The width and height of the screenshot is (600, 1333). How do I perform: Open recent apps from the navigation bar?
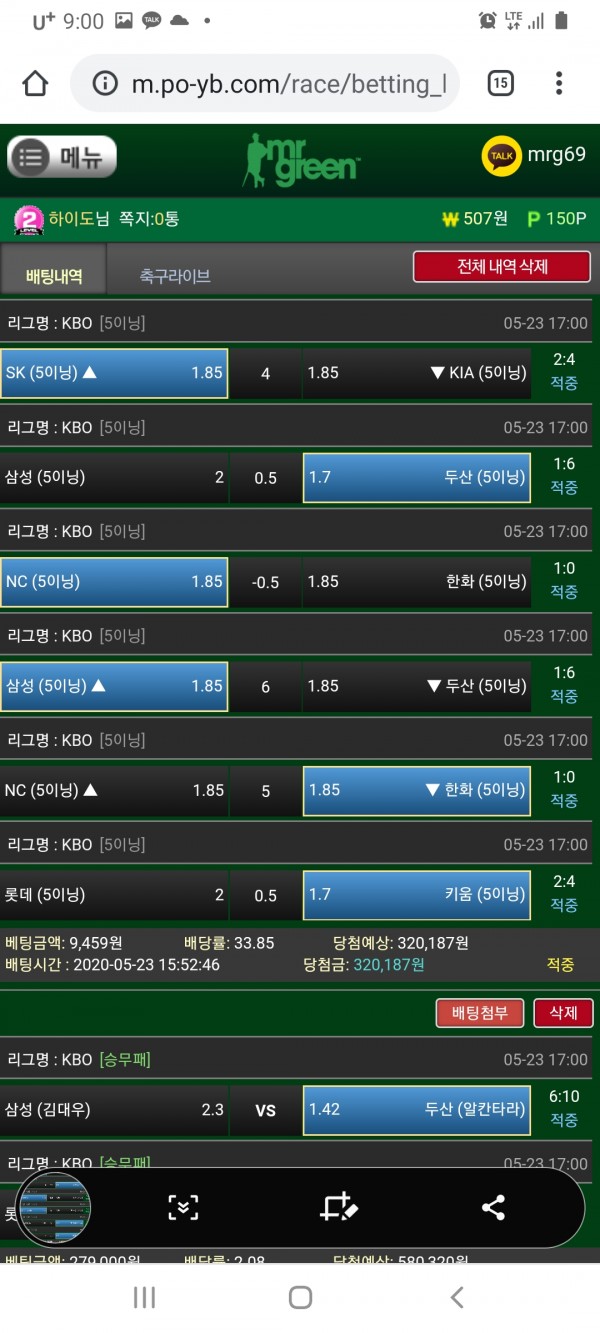(144, 1297)
